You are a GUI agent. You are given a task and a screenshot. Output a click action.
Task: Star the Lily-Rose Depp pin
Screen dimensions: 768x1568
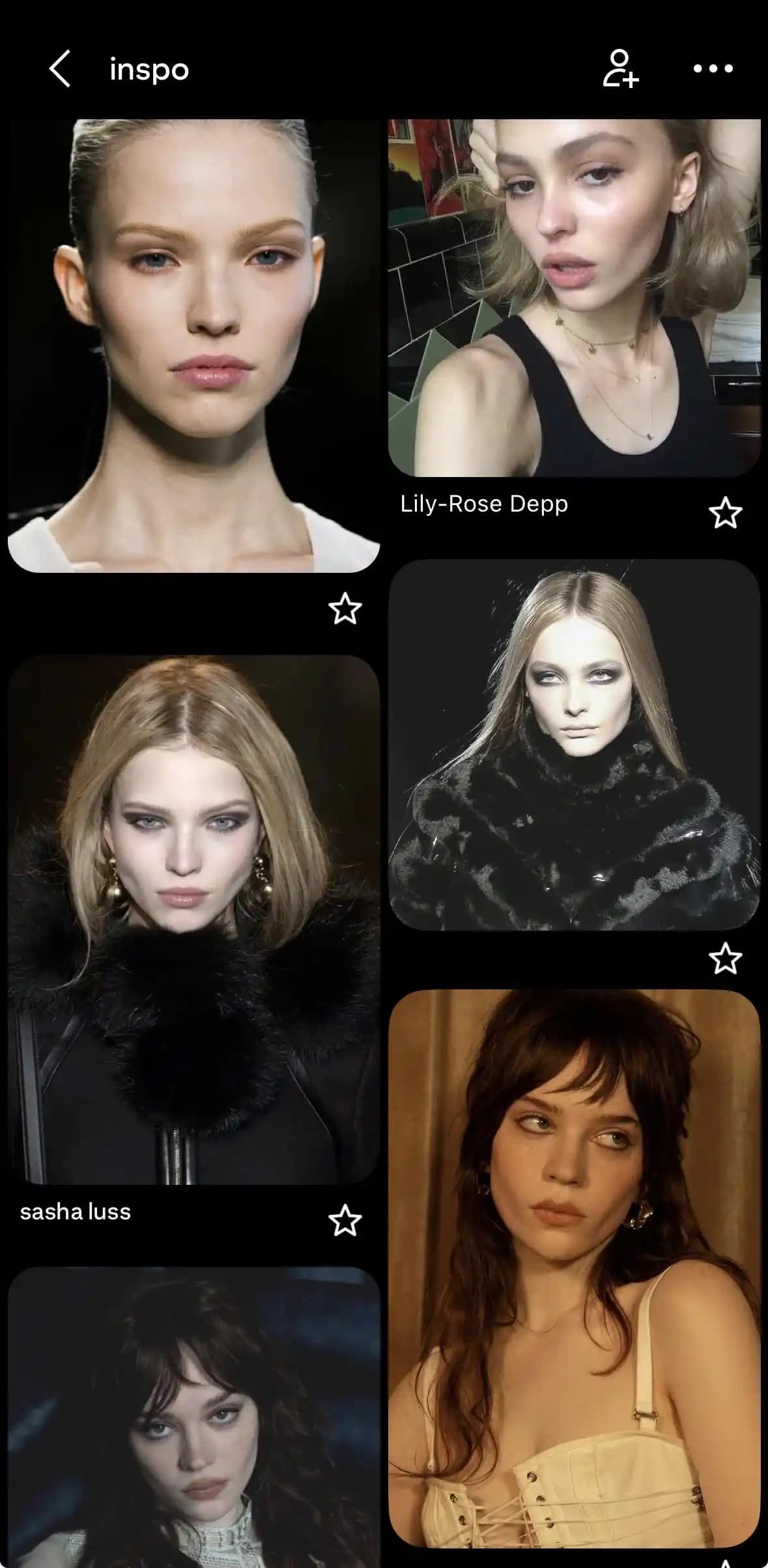pyautogui.click(x=724, y=513)
